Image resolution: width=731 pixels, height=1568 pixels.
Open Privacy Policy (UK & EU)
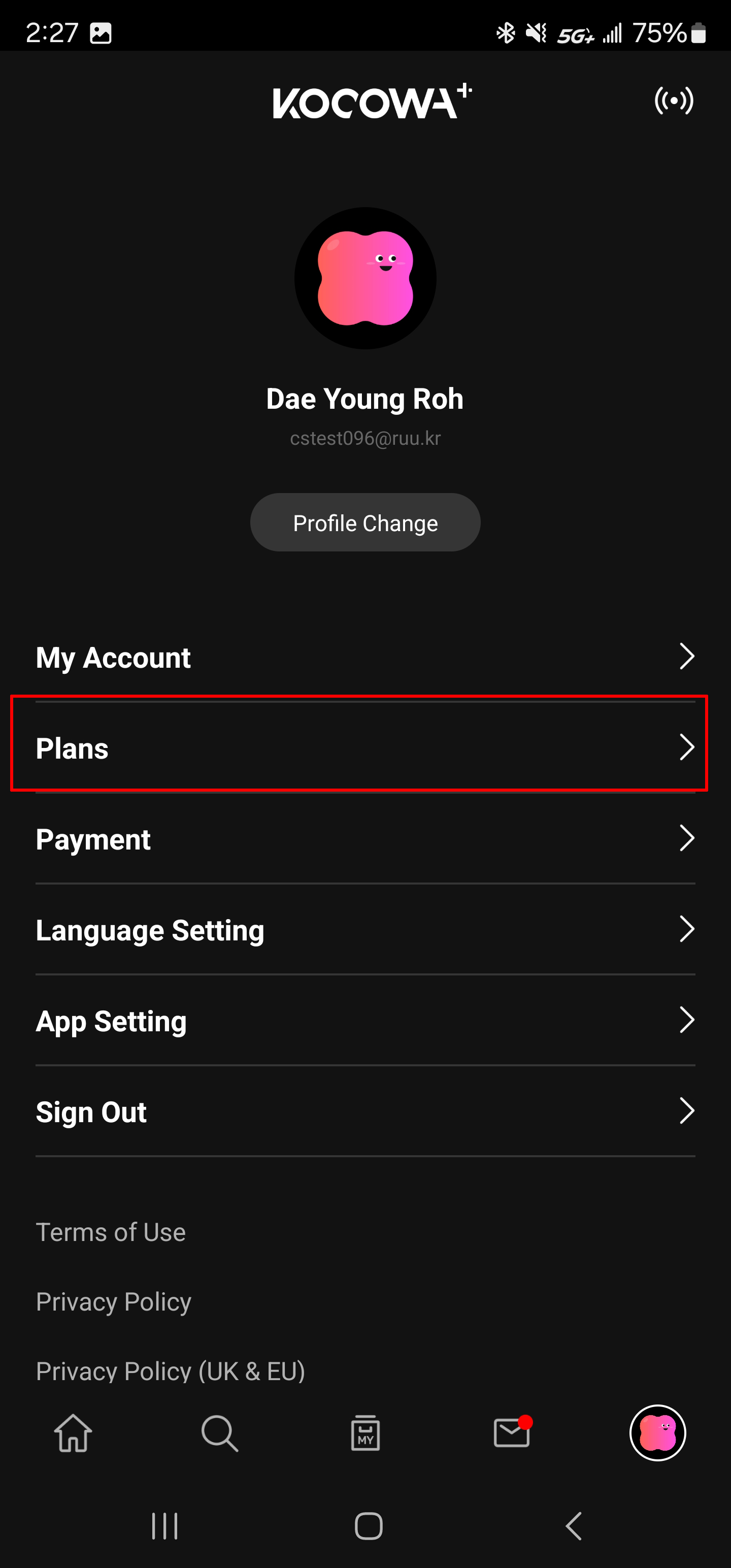[171, 1371]
